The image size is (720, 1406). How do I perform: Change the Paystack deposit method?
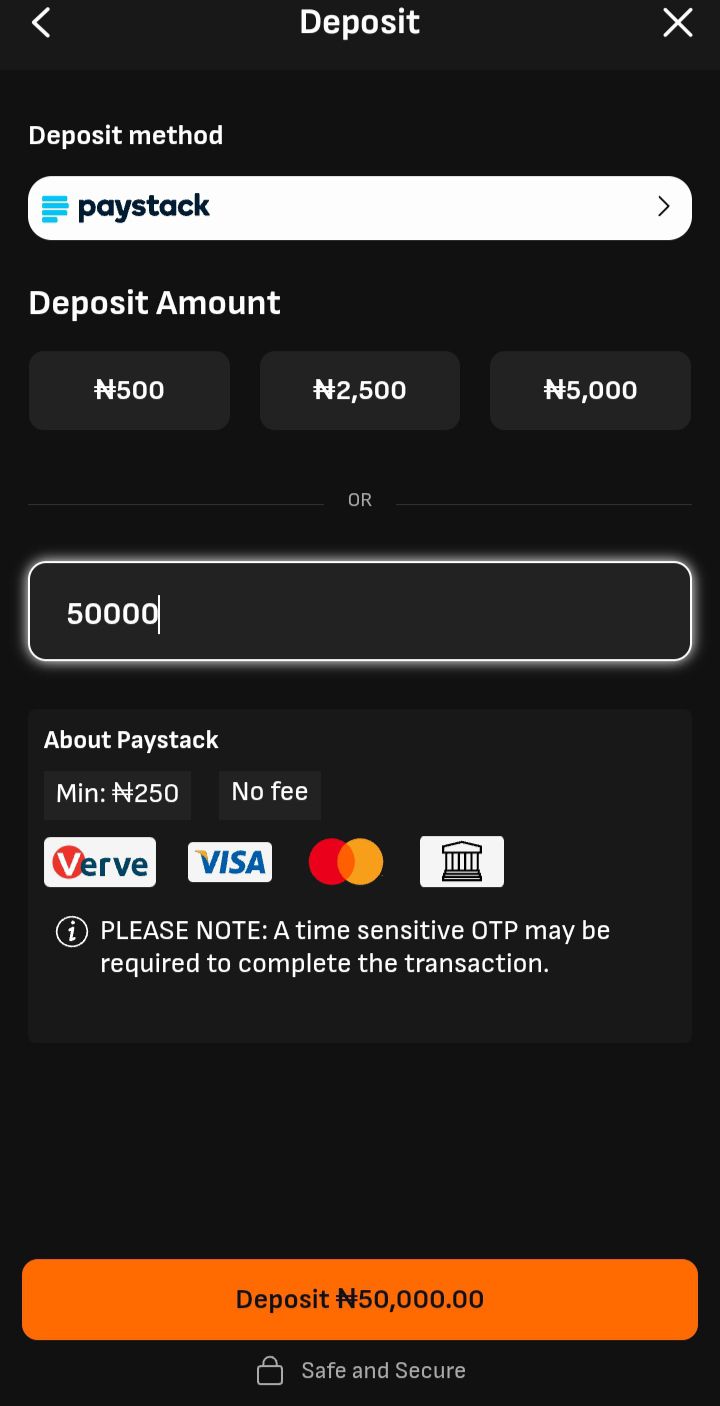pos(360,208)
